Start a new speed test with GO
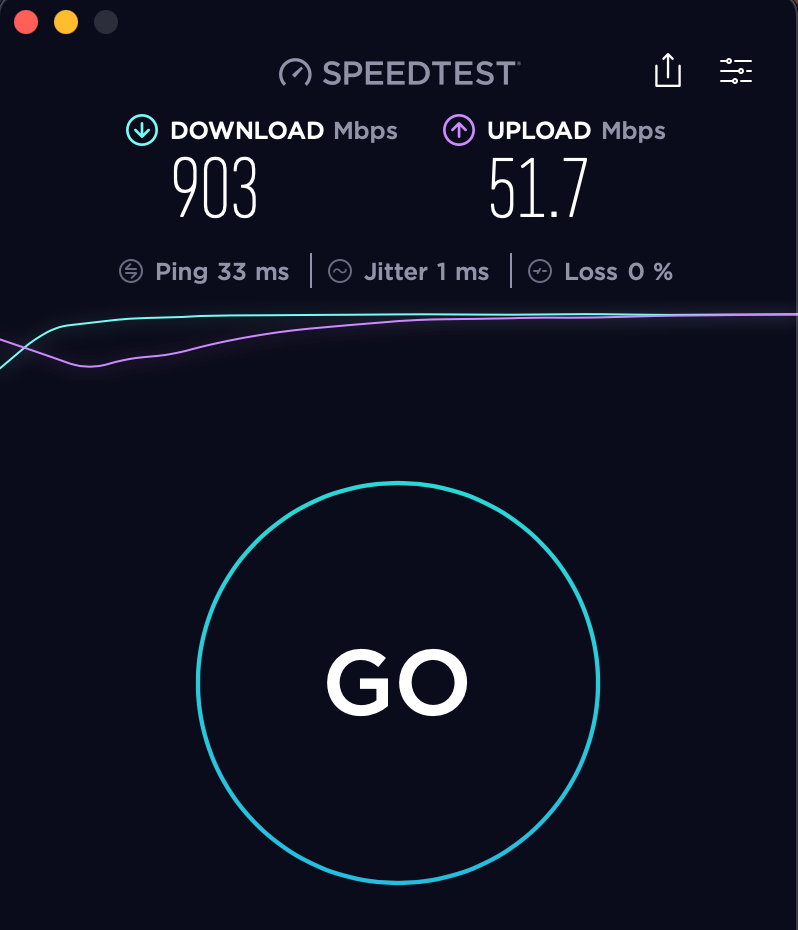 397,683
